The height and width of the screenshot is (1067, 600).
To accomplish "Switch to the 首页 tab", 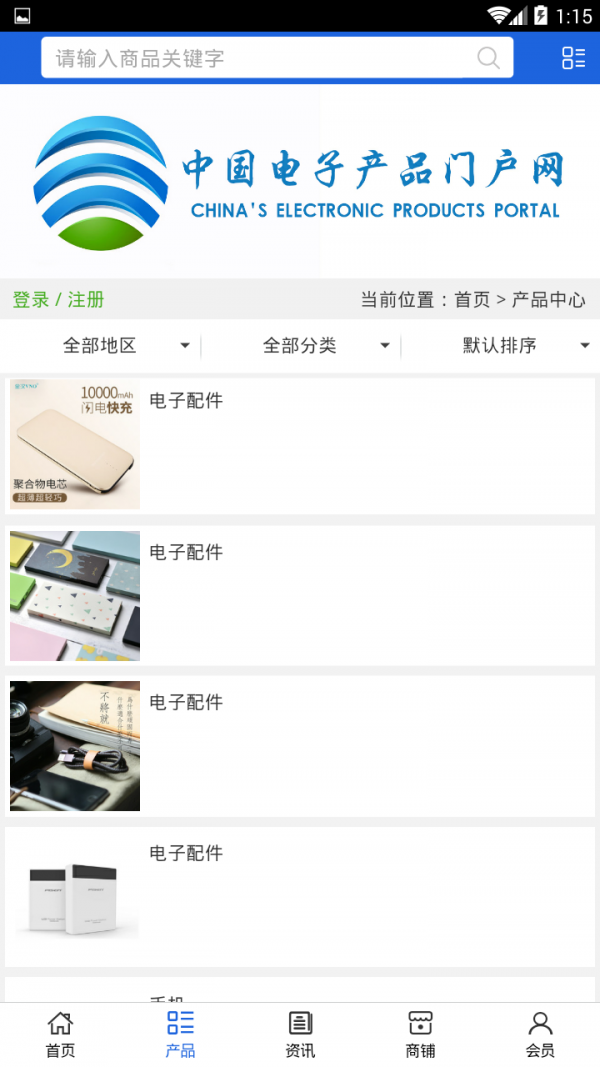I will [60, 1034].
